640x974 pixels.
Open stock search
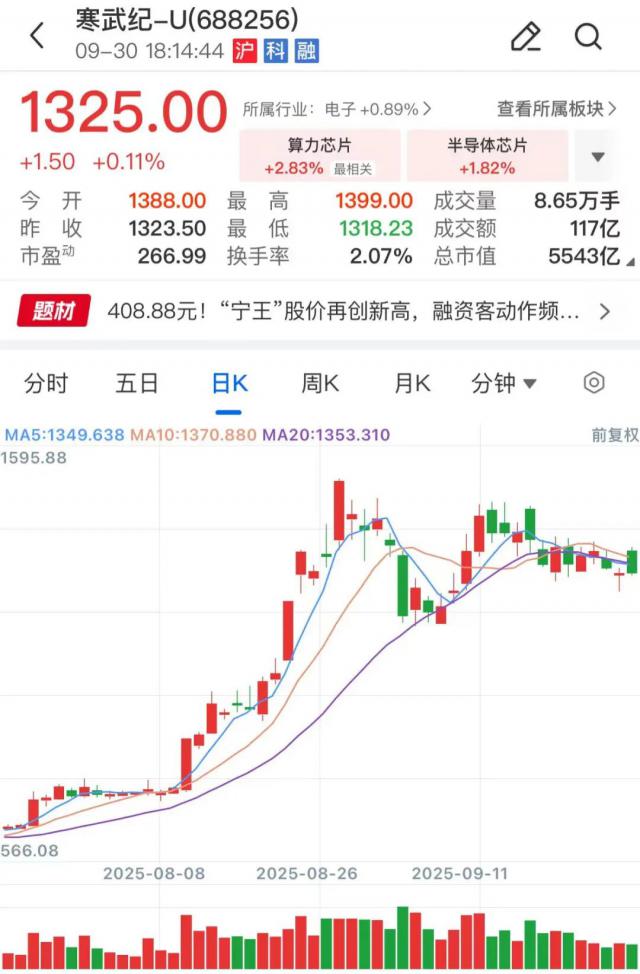tap(589, 37)
